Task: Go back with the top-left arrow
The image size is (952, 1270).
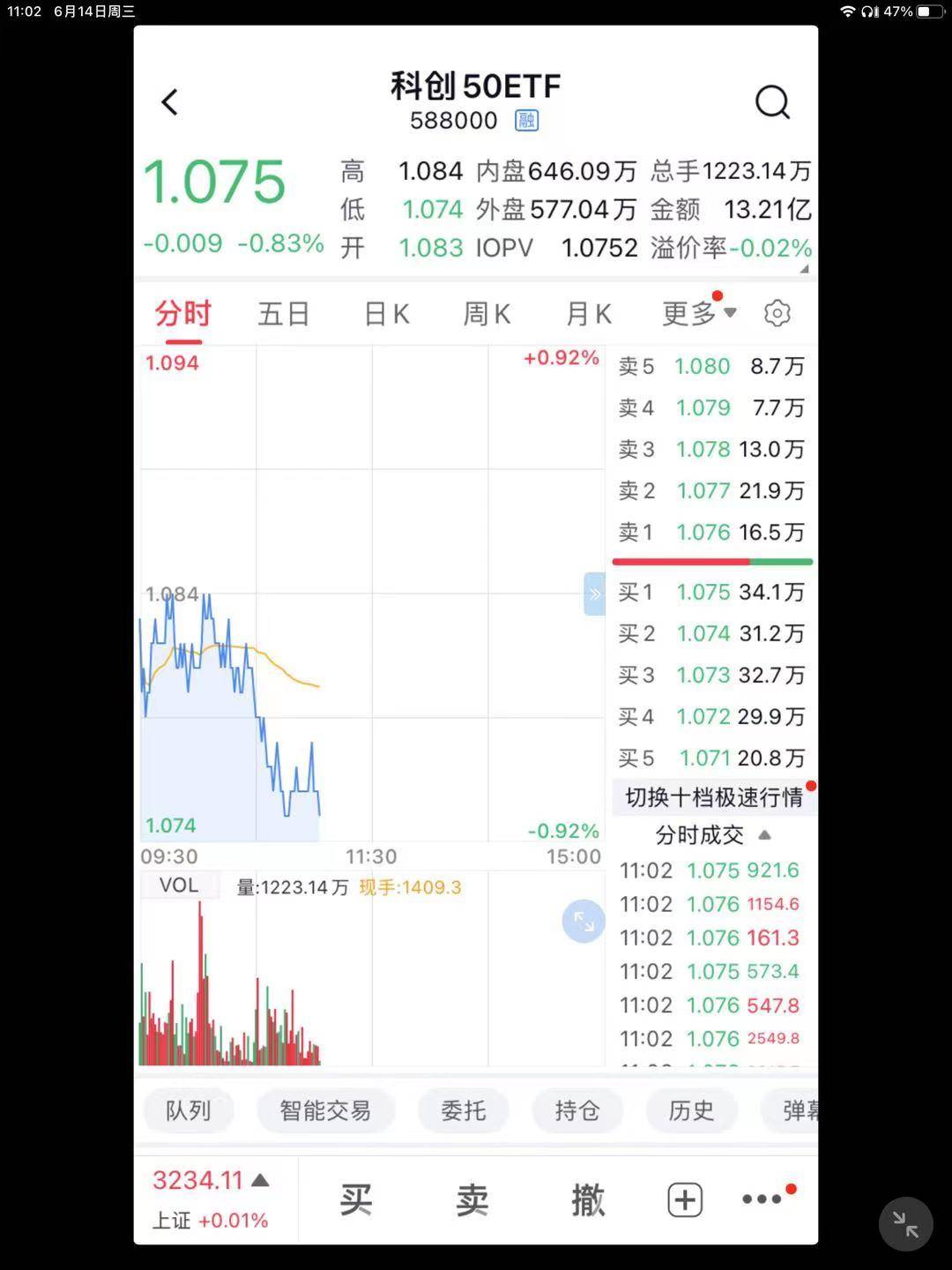Action: 170,101
